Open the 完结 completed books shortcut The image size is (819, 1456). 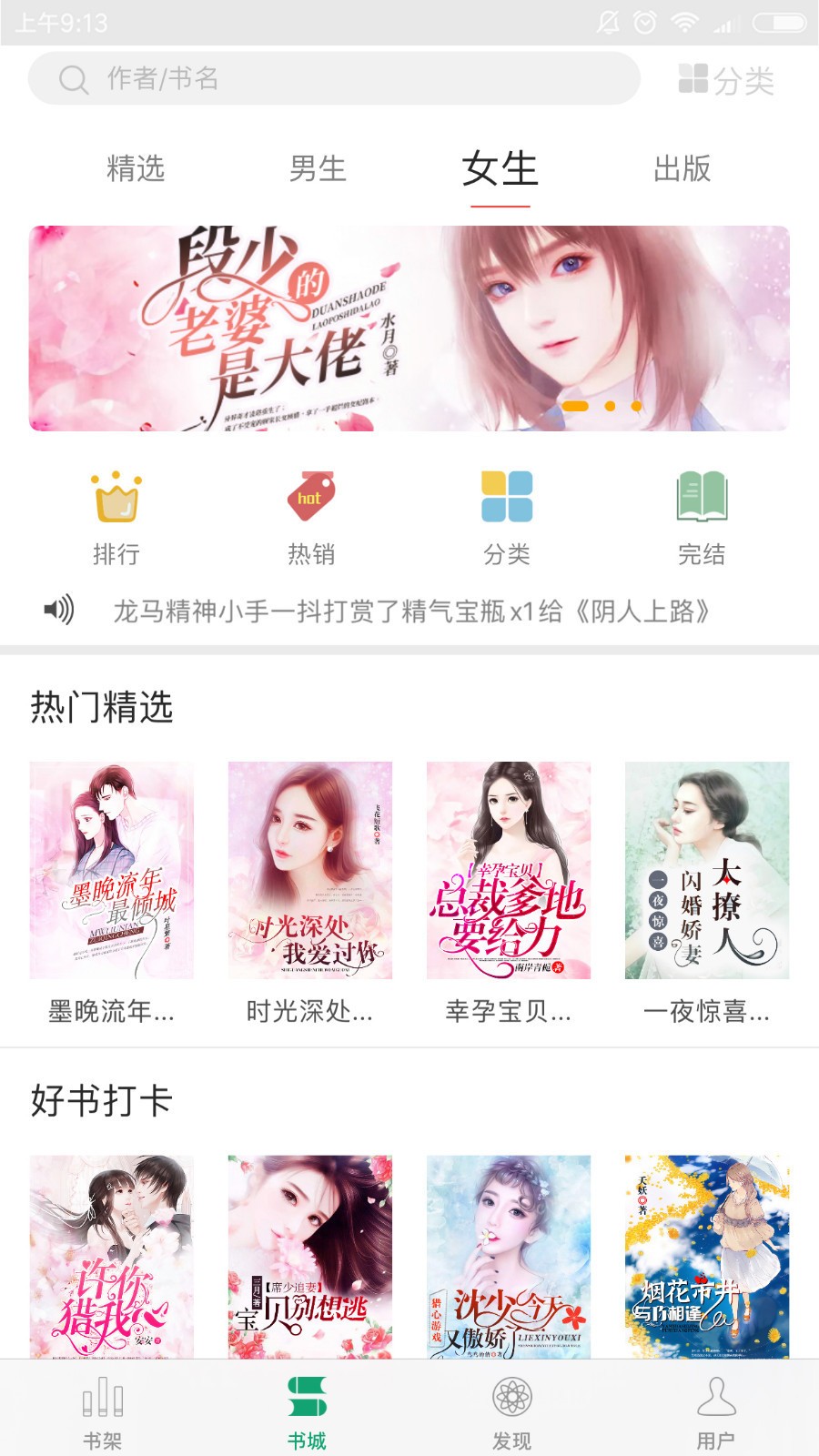[702, 517]
